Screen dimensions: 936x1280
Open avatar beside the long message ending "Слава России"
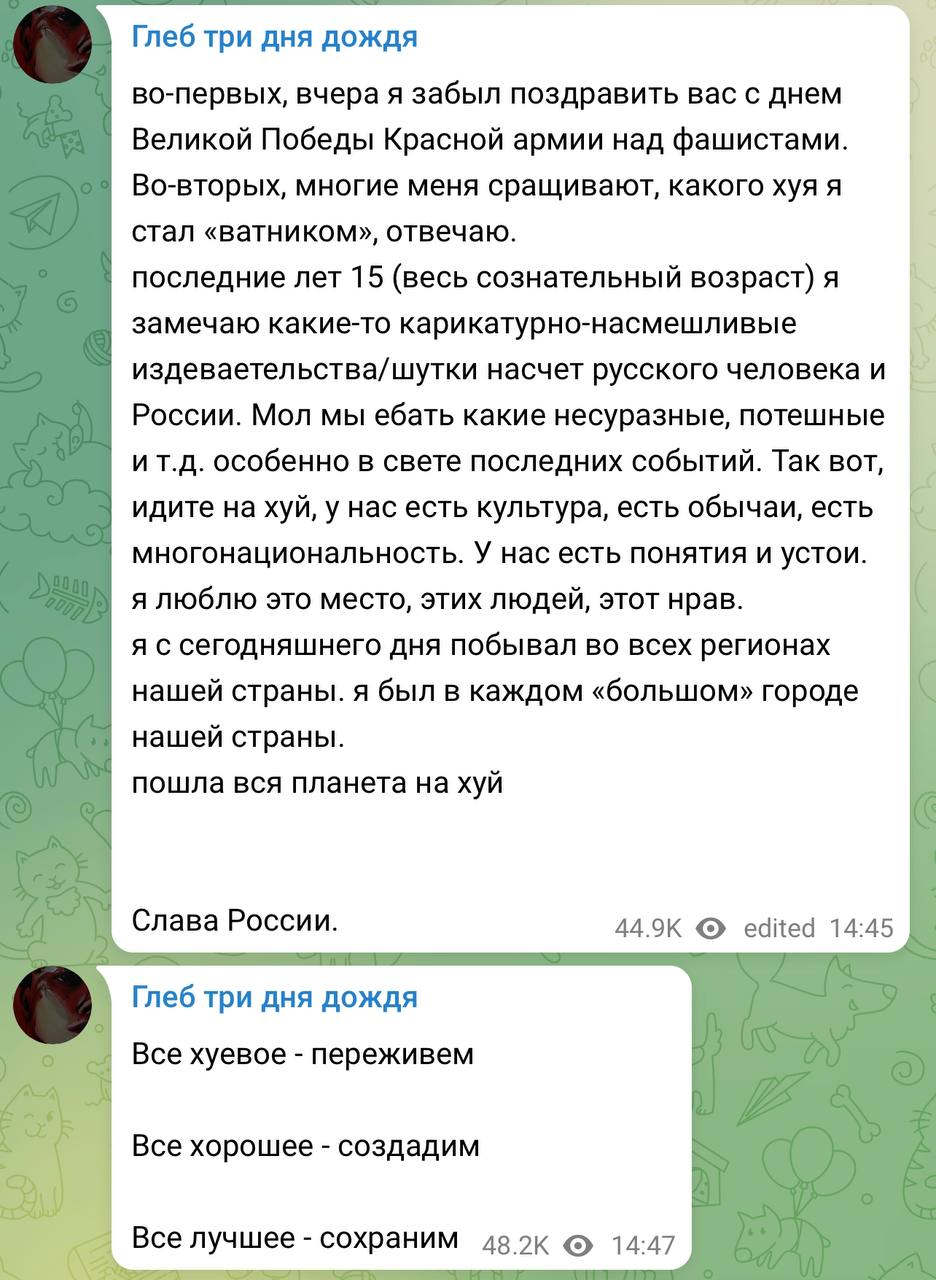[52, 44]
